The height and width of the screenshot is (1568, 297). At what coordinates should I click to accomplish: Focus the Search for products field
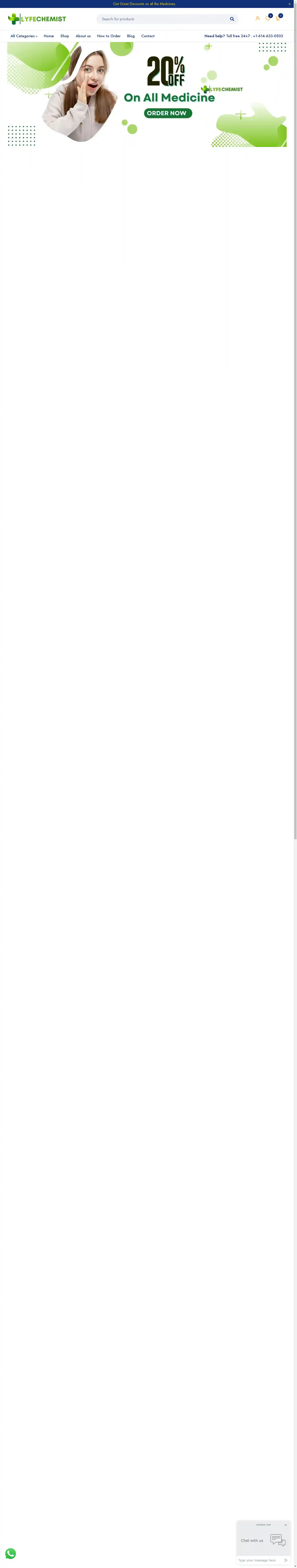pos(161,19)
